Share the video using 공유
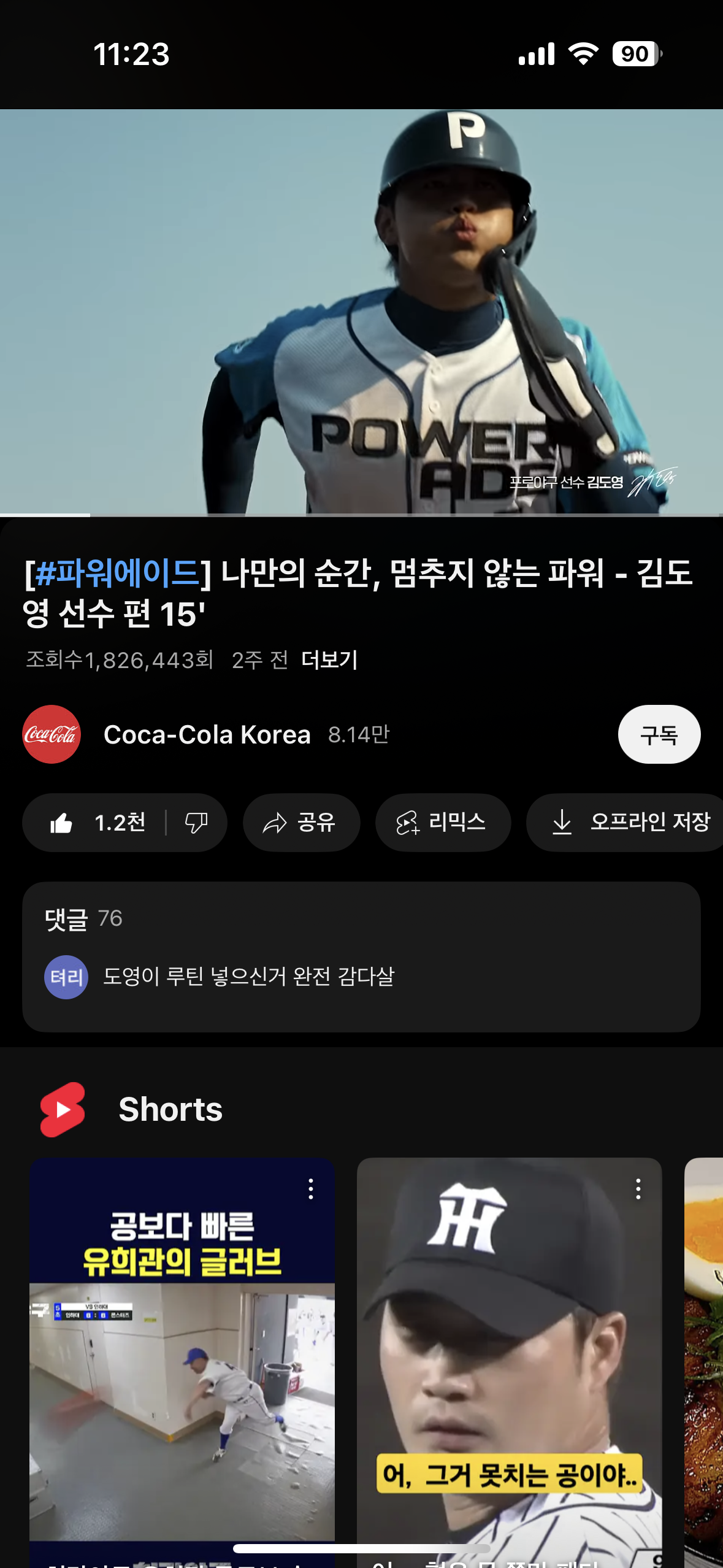 click(300, 823)
